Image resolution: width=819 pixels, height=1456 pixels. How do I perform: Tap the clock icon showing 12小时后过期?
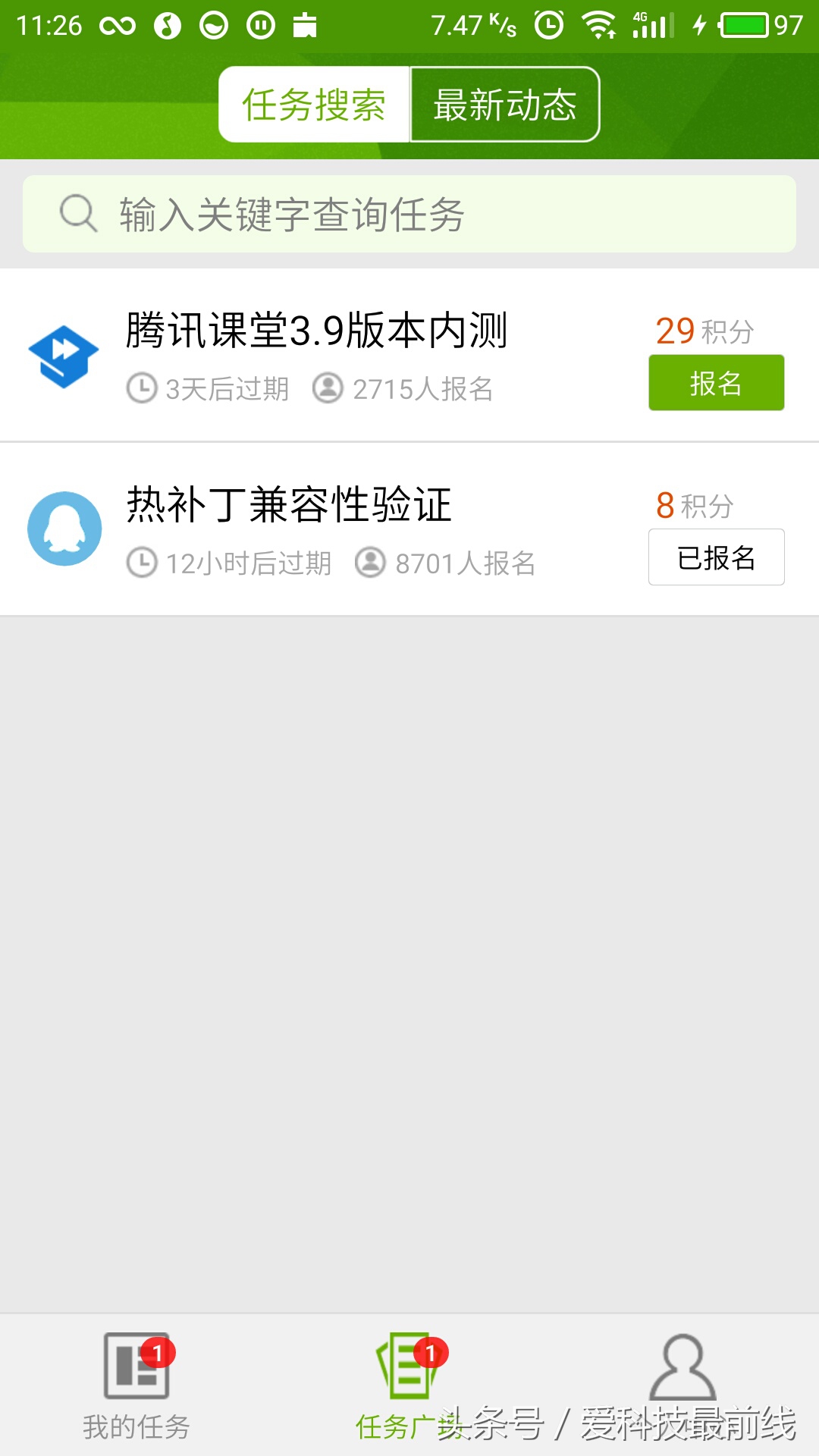[x=143, y=563]
